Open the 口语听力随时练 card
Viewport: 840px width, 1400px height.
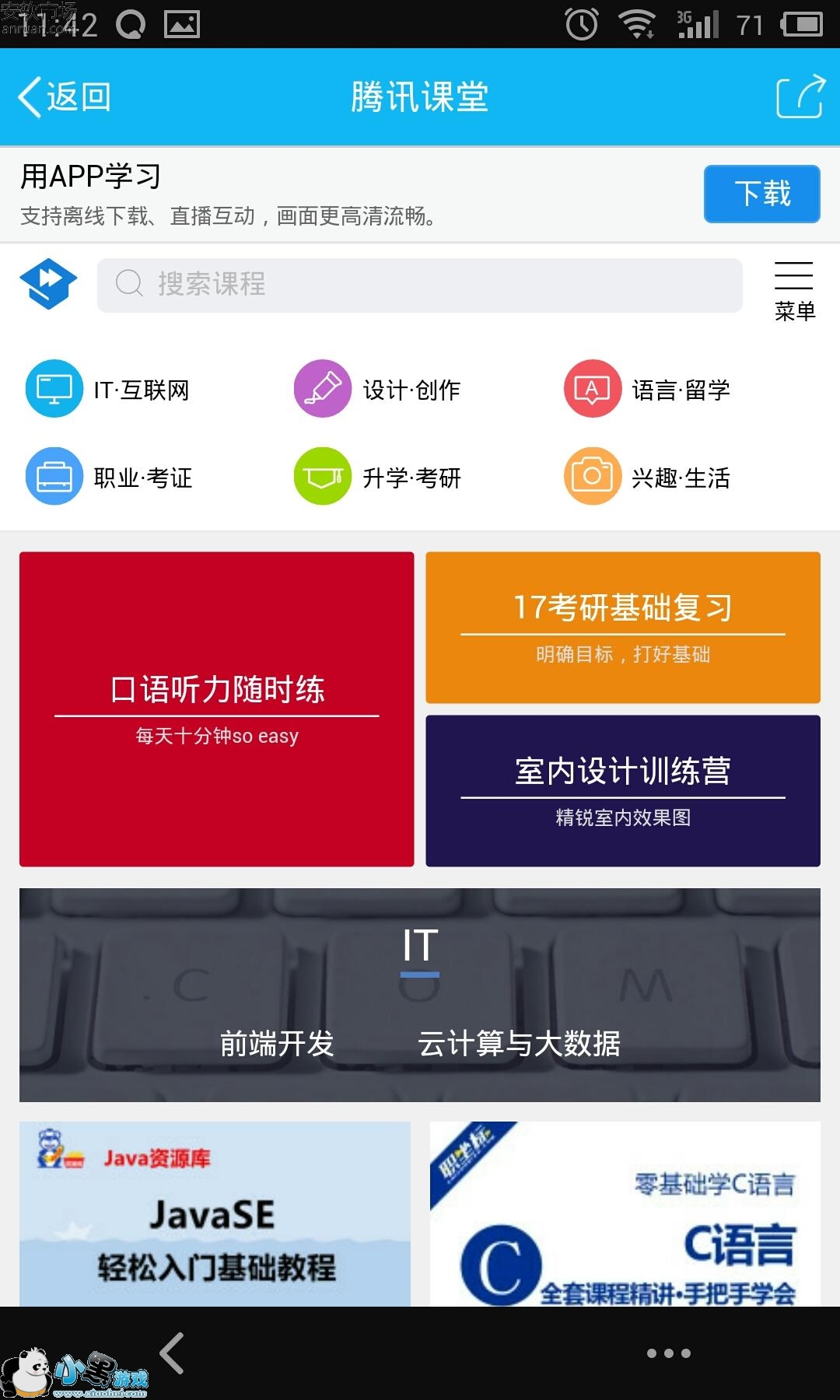[x=217, y=709]
